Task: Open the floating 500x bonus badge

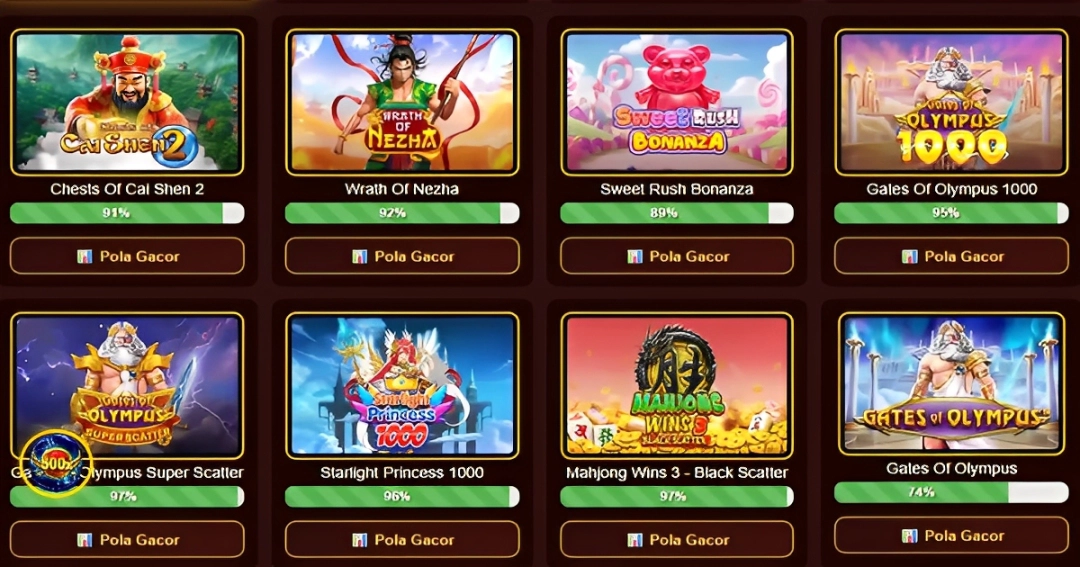Action: coord(55,462)
